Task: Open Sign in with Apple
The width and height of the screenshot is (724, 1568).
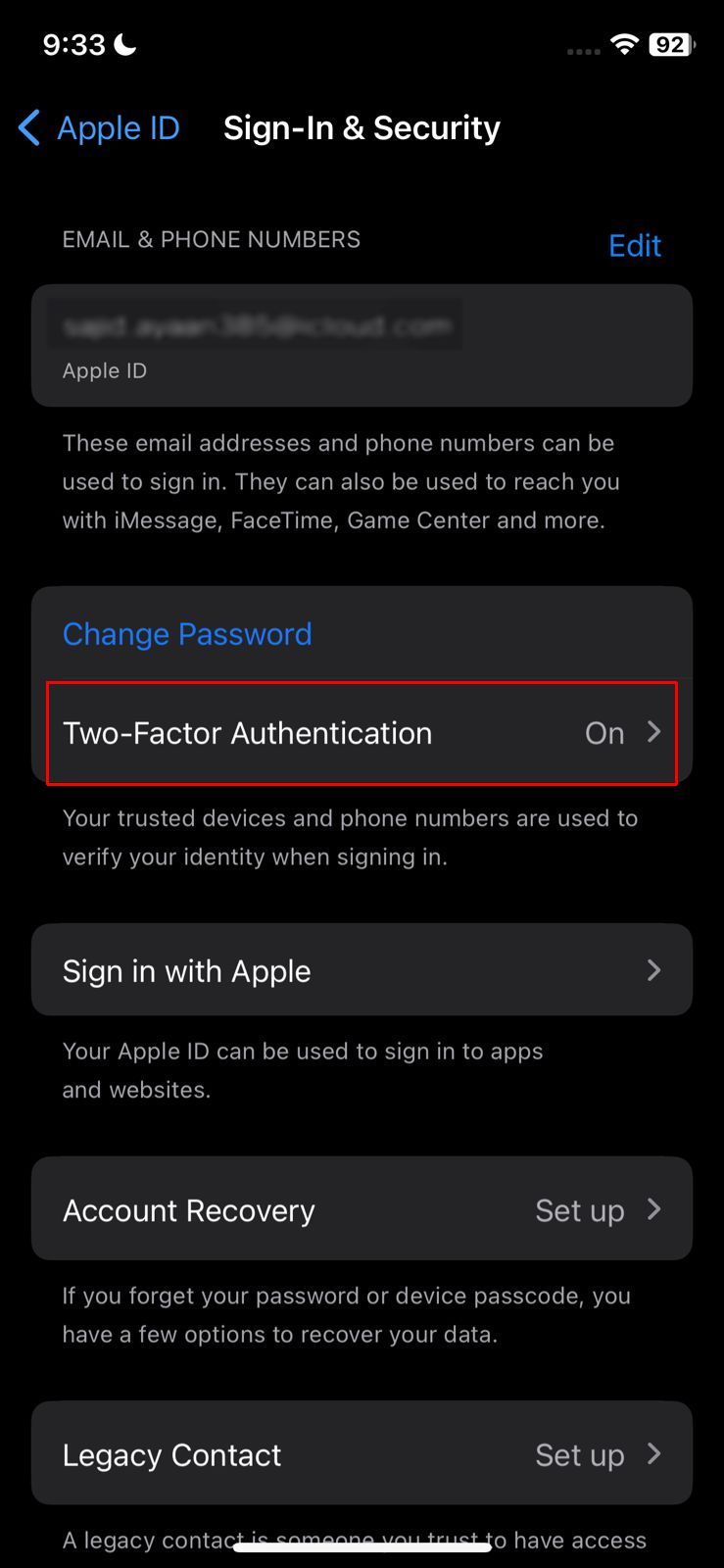Action: pos(362,970)
